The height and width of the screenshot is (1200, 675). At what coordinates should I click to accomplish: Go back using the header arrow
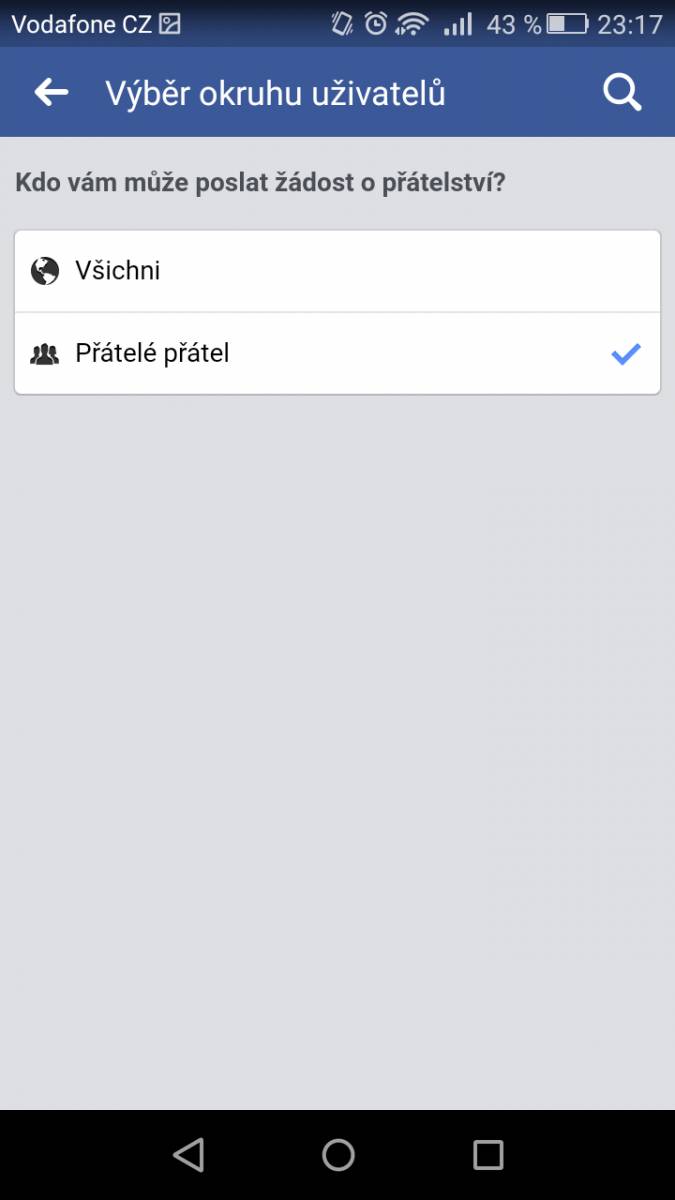point(51,93)
